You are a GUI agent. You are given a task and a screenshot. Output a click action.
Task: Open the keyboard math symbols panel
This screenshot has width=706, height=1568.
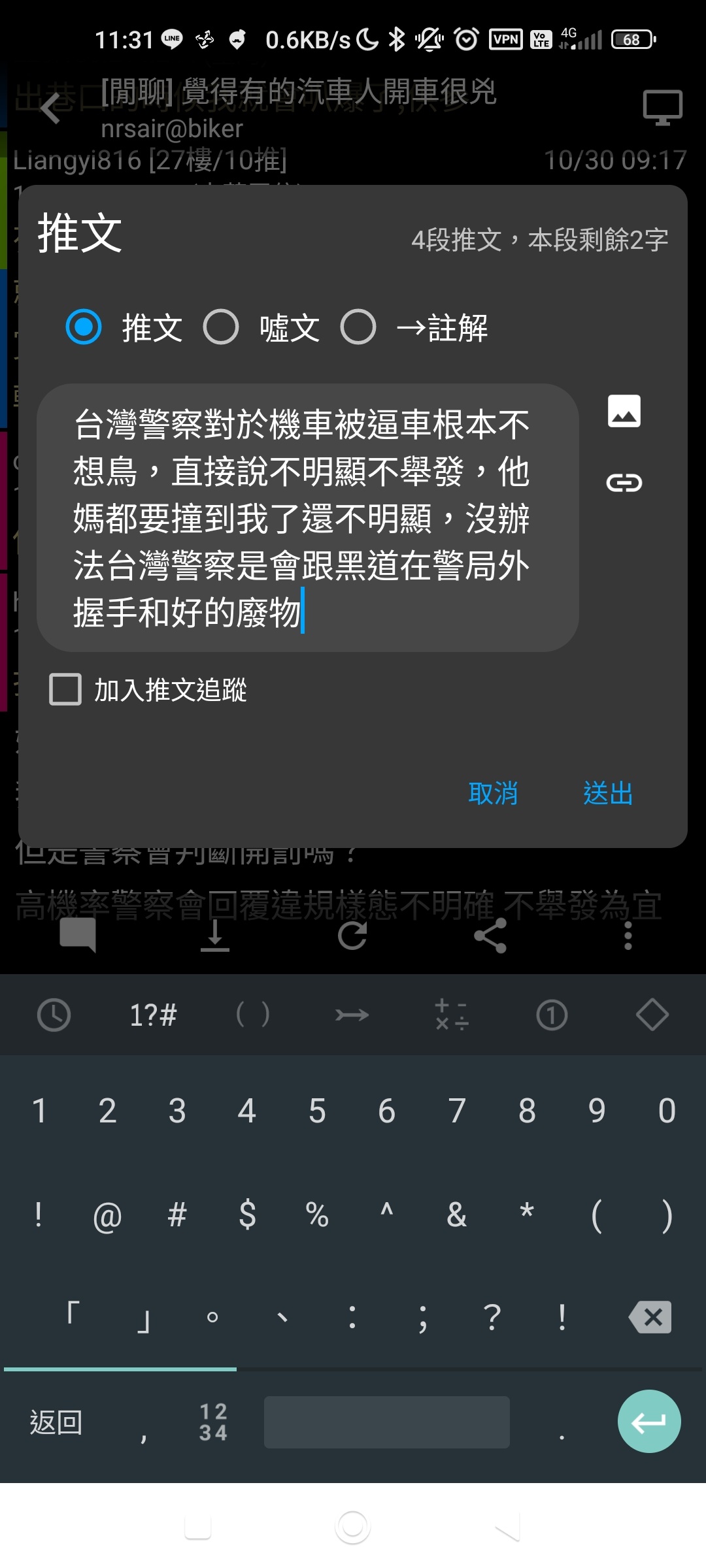pyautogui.click(x=451, y=1015)
